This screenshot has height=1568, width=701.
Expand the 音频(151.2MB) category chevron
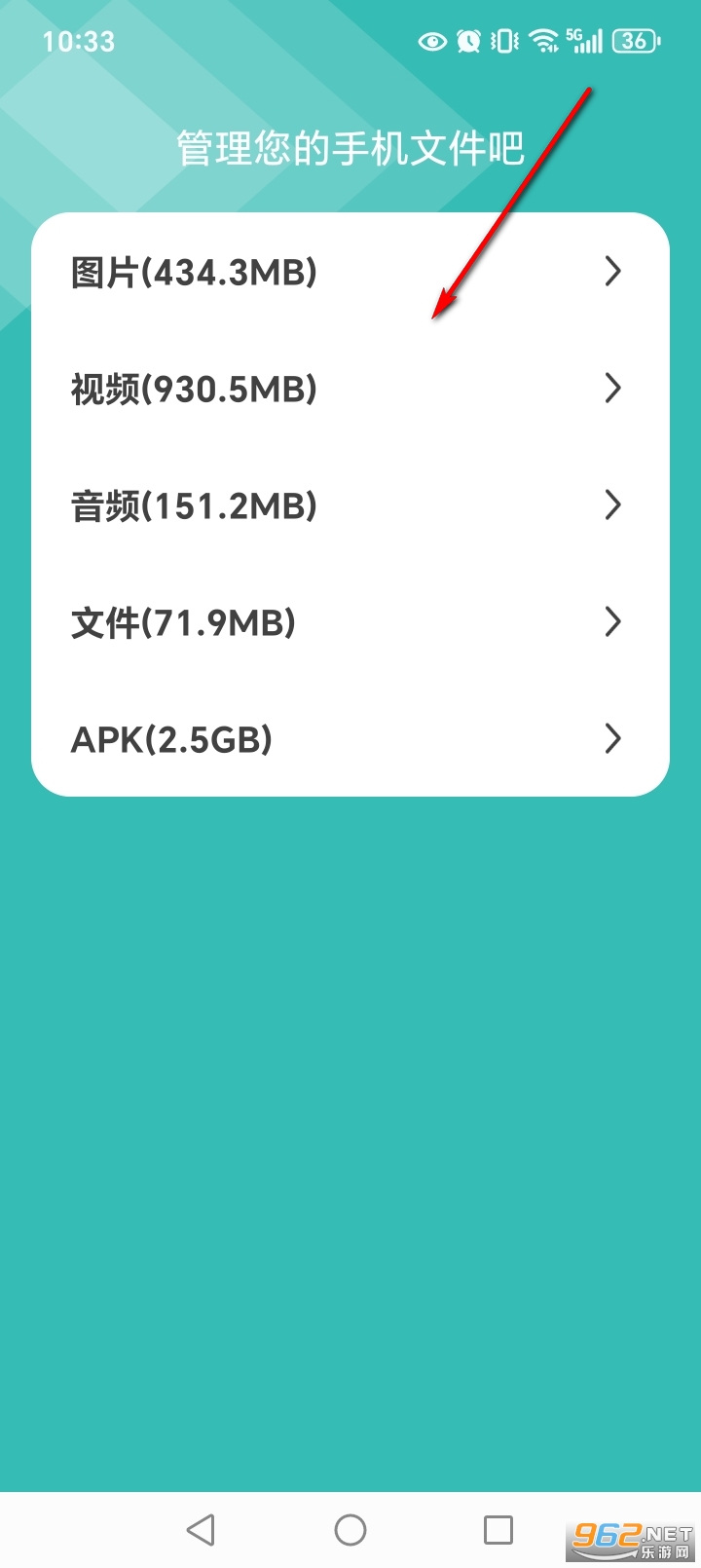613,505
